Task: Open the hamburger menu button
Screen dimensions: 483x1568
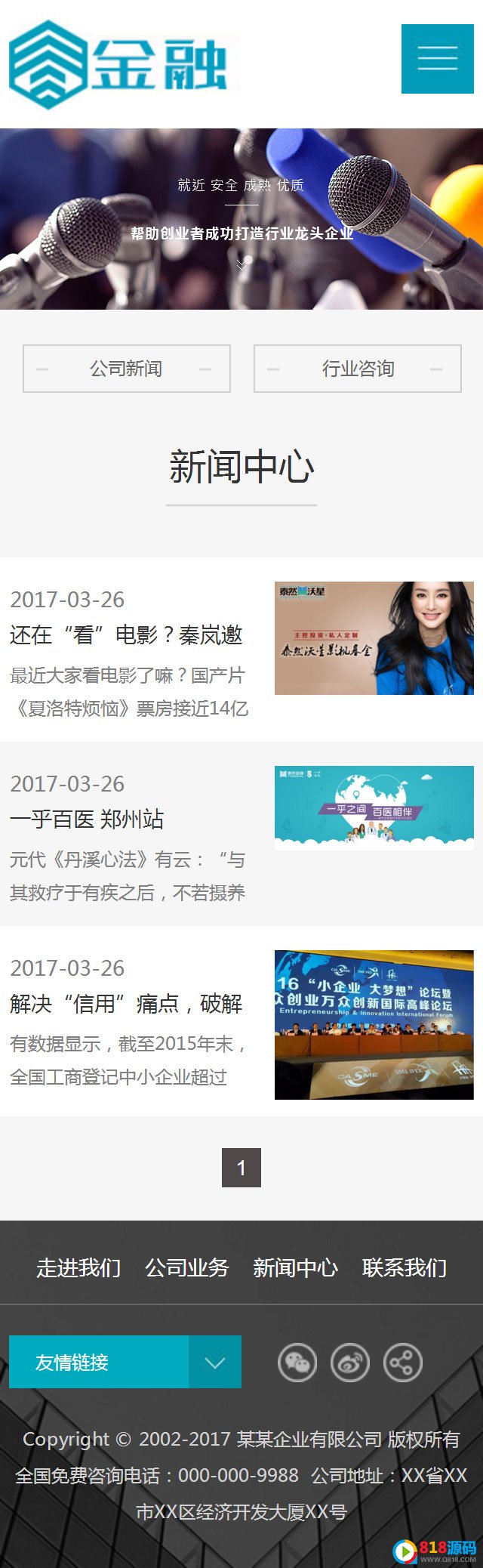Action: coord(437,59)
